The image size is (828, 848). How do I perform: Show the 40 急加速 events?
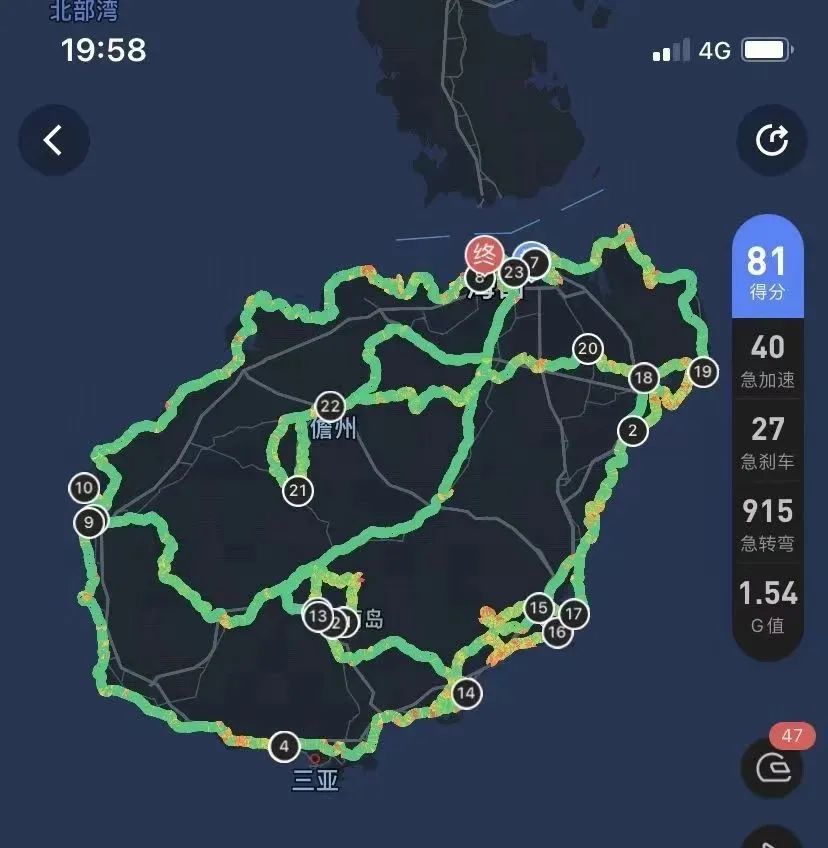pos(767,359)
